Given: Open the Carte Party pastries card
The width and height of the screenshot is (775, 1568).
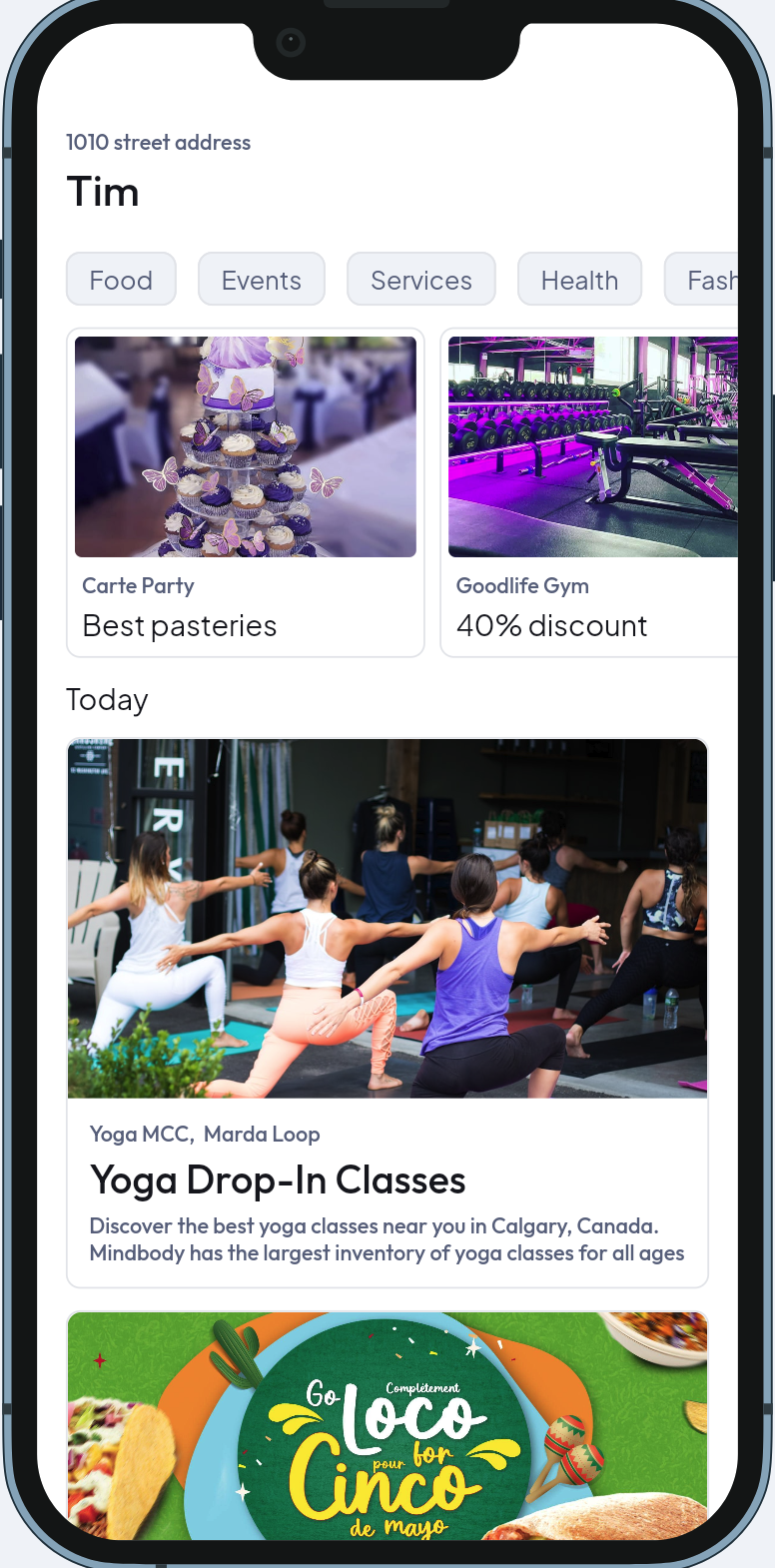Looking at the screenshot, I should [246, 492].
